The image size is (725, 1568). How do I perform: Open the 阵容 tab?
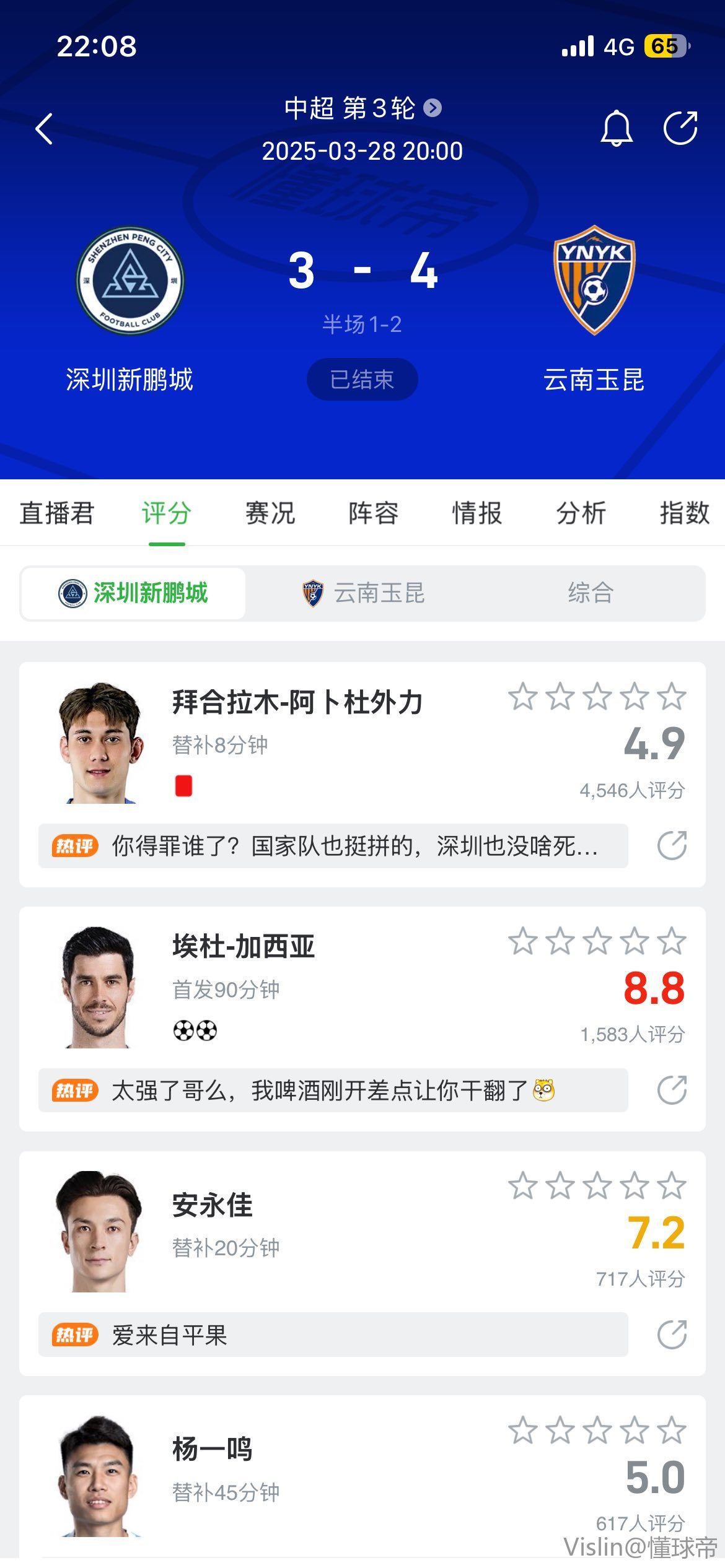click(x=374, y=513)
